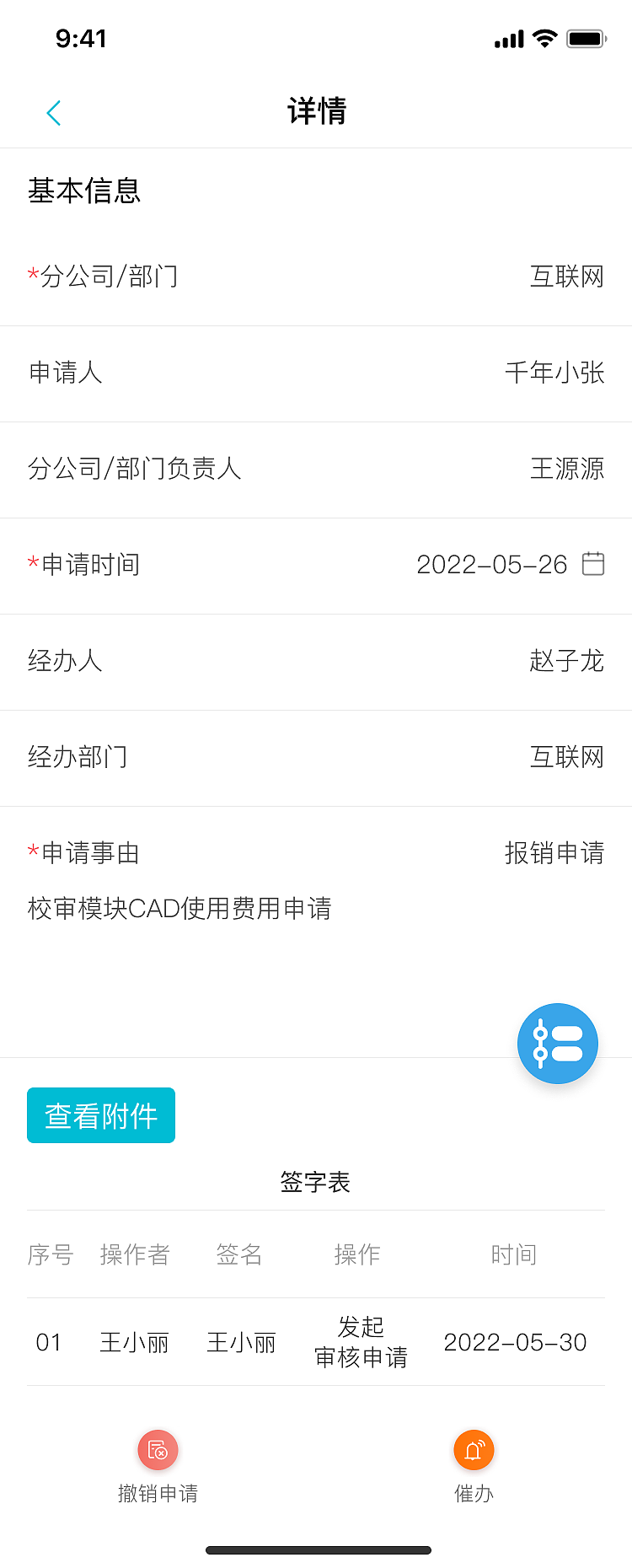Toggle selection of table row 01 王小丽

[x=316, y=1341]
